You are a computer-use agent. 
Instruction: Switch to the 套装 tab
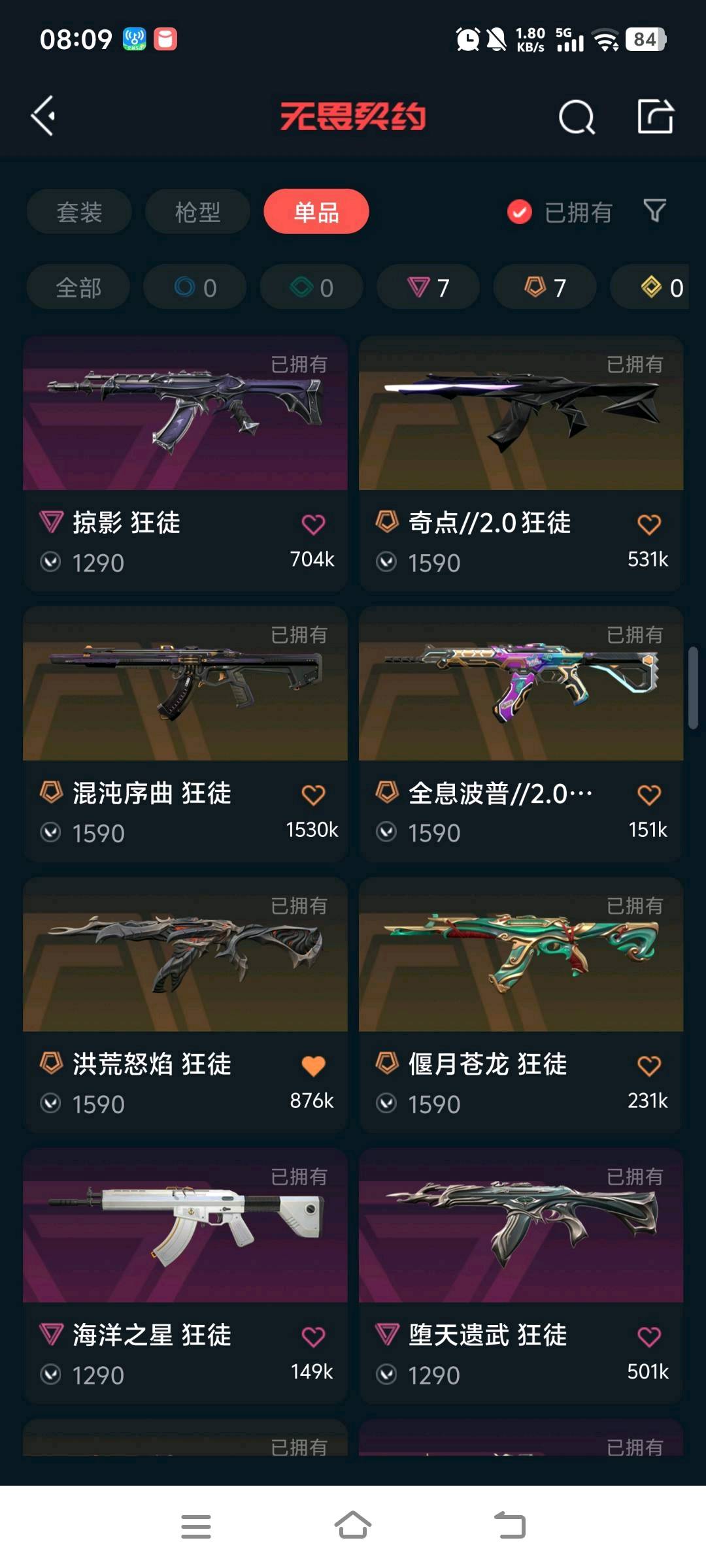(x=79, y=212)
